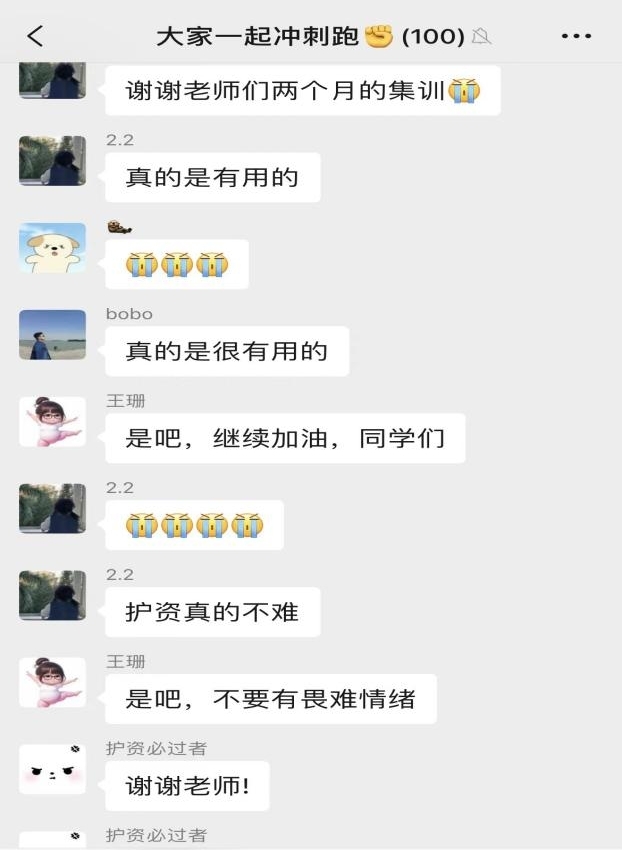628x850 pixels.
Task: Open the dog avatar user's profile
Action: pos(52,248)
